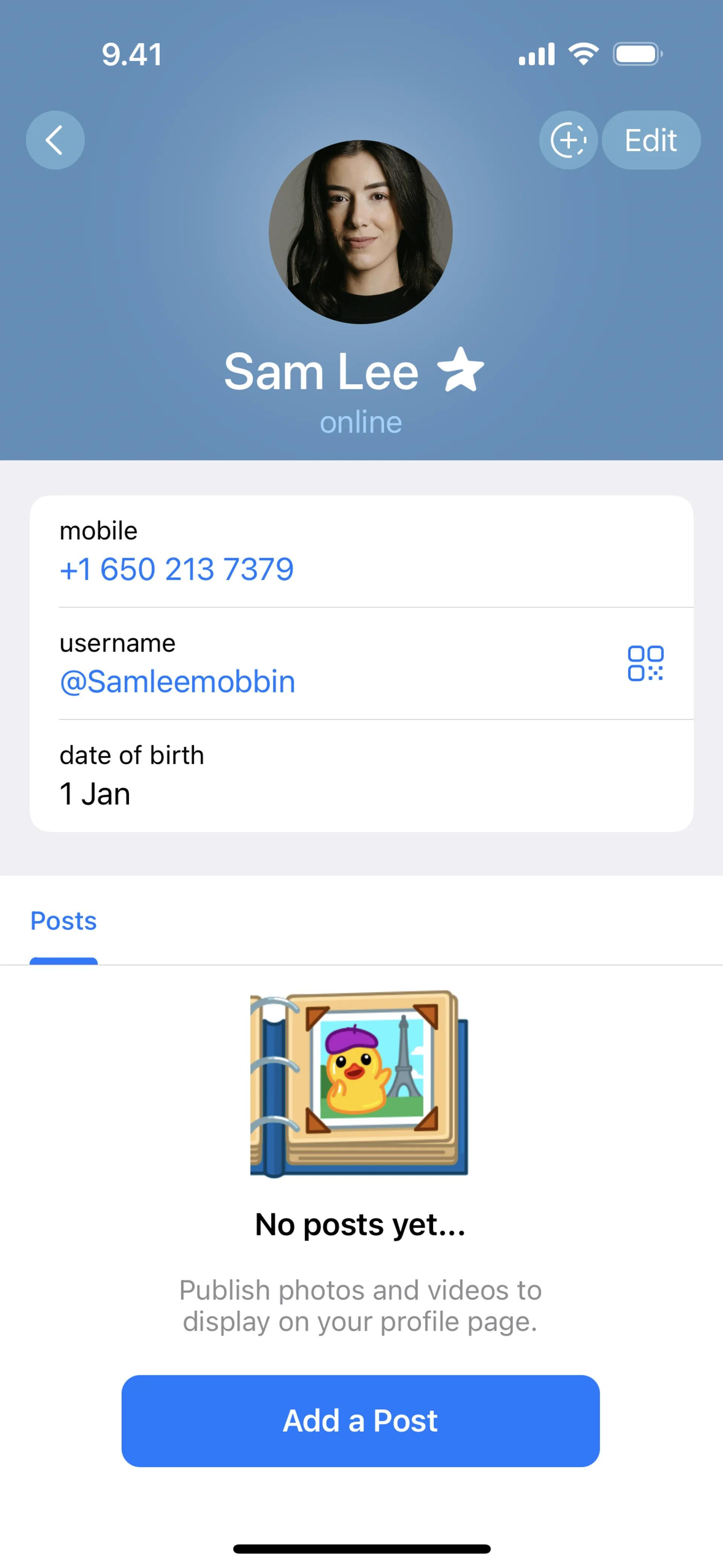The image size is (723, 1568).
Task: Go back to the previous screen
Action: [x=55, y=140]
